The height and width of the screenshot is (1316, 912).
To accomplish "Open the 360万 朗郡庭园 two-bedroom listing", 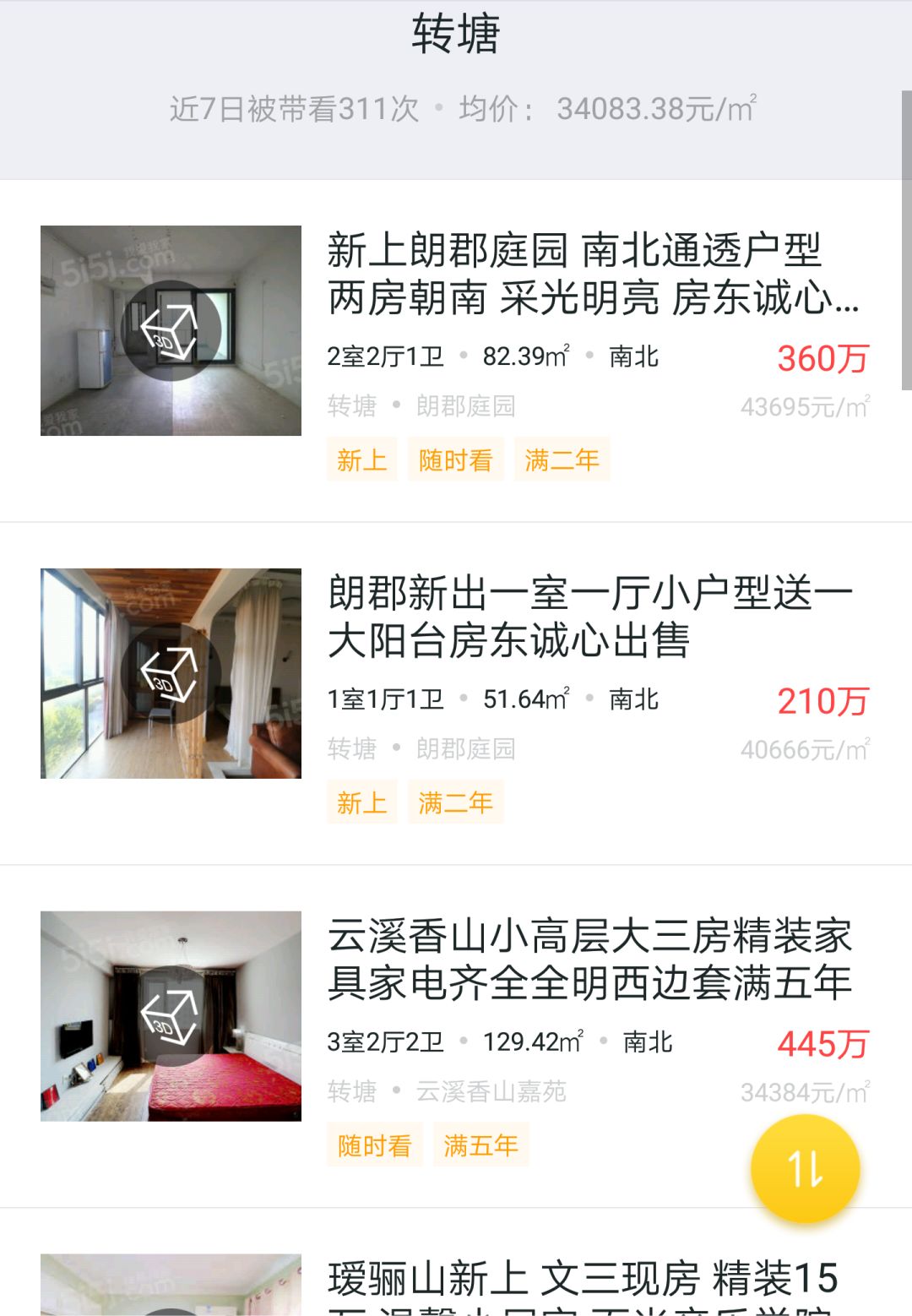I will (x=591, y=275).
